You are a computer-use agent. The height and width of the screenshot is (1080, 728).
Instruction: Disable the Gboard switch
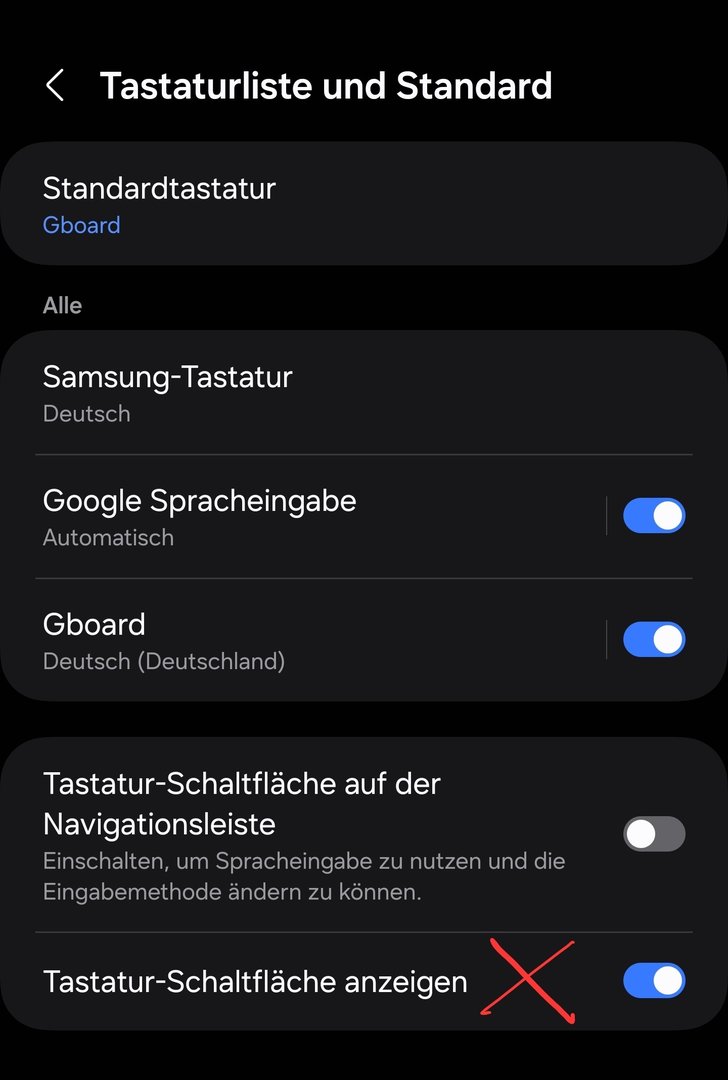pos(654,640)
